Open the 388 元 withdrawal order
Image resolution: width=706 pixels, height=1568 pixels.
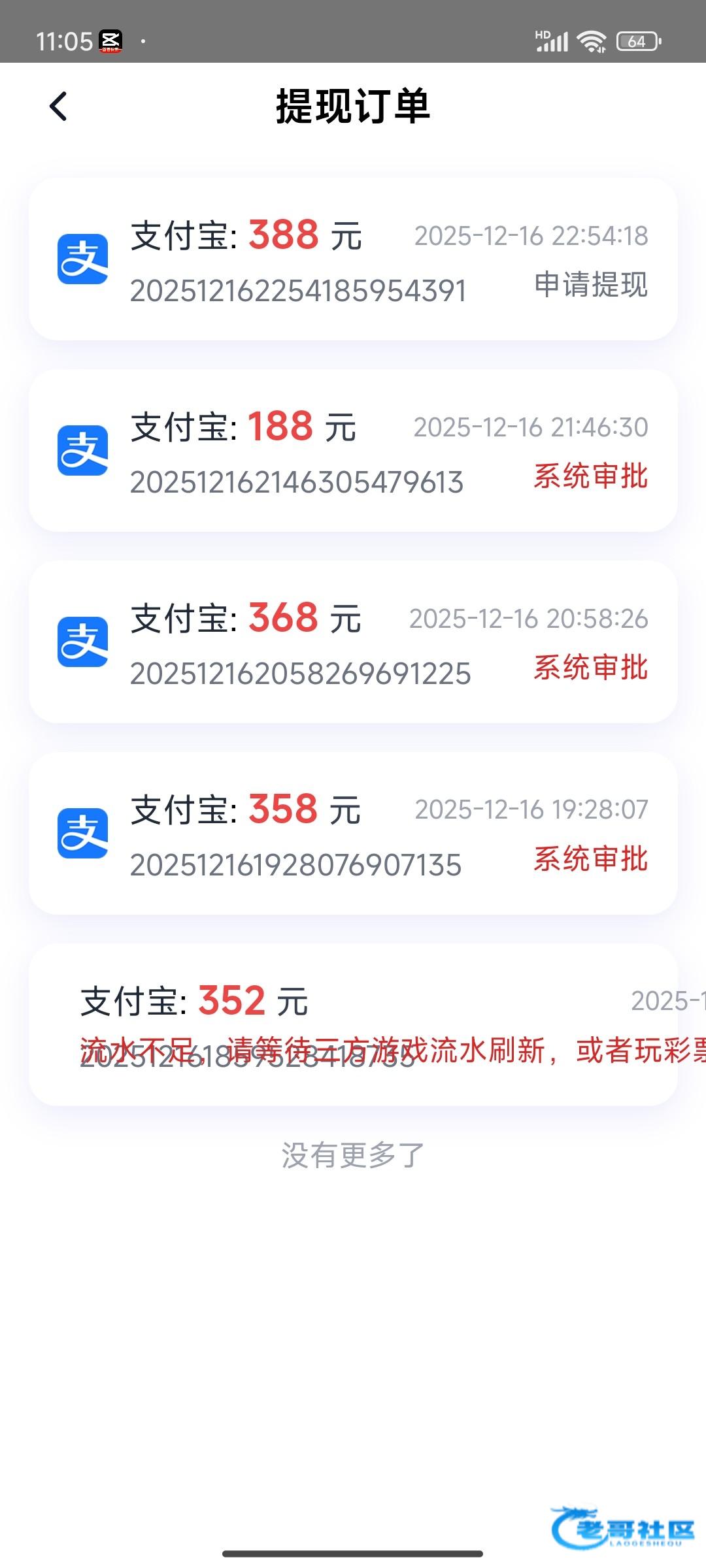pyautogui.click(x=353, y=259)
